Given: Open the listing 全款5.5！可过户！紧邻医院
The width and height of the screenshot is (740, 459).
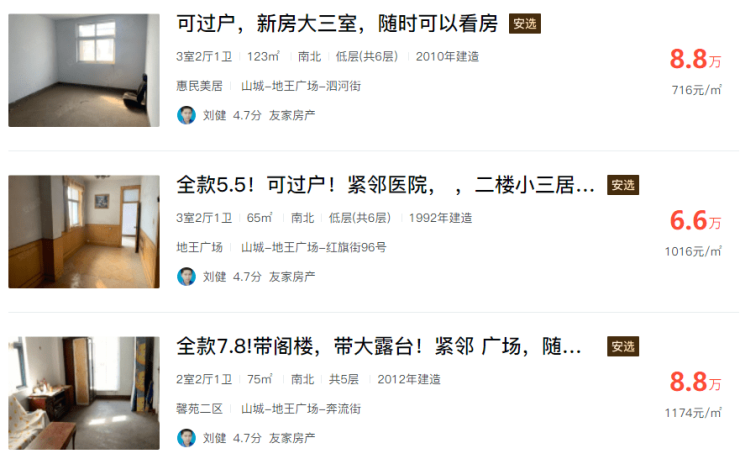Looking at the screenshot, I should (385, 185).
